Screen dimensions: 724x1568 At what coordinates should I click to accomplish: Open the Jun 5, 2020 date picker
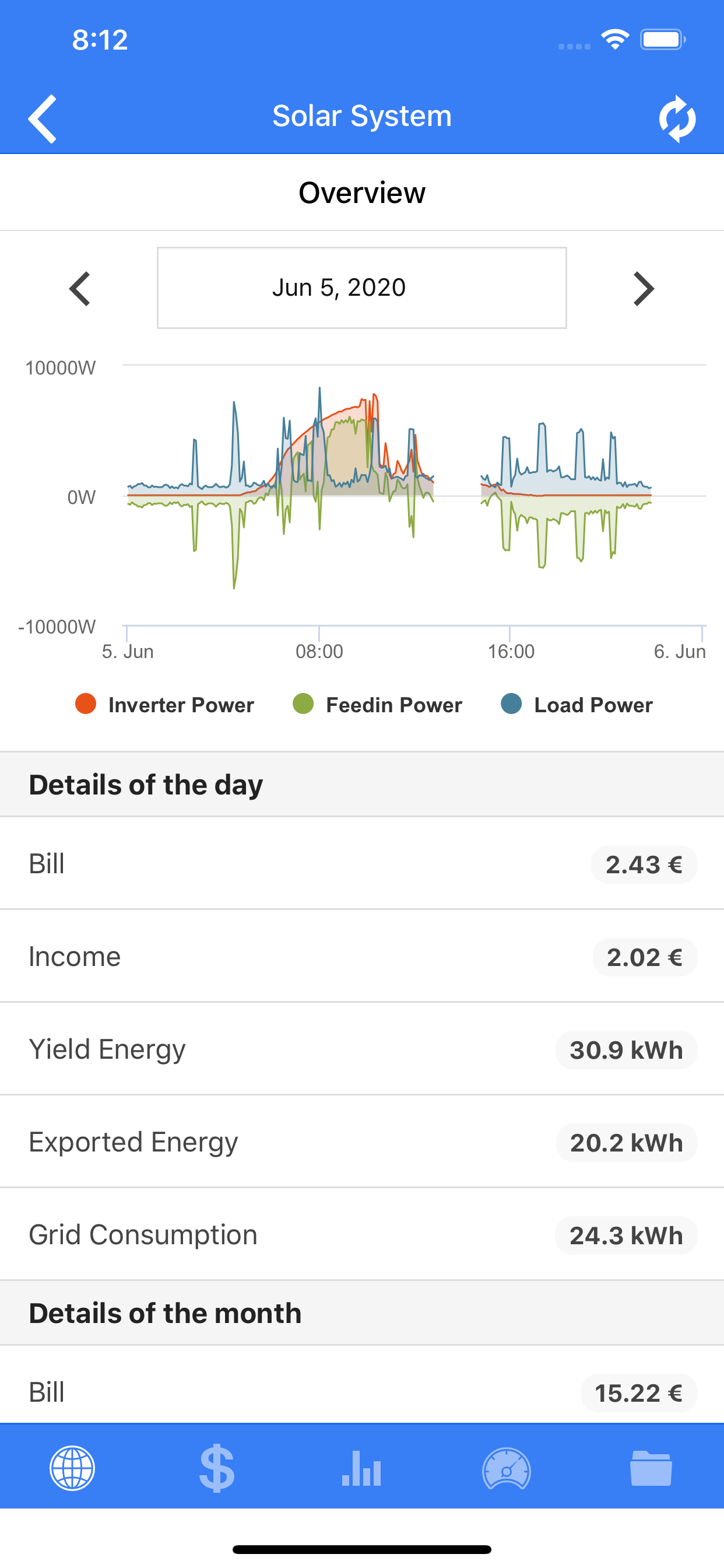362,288
